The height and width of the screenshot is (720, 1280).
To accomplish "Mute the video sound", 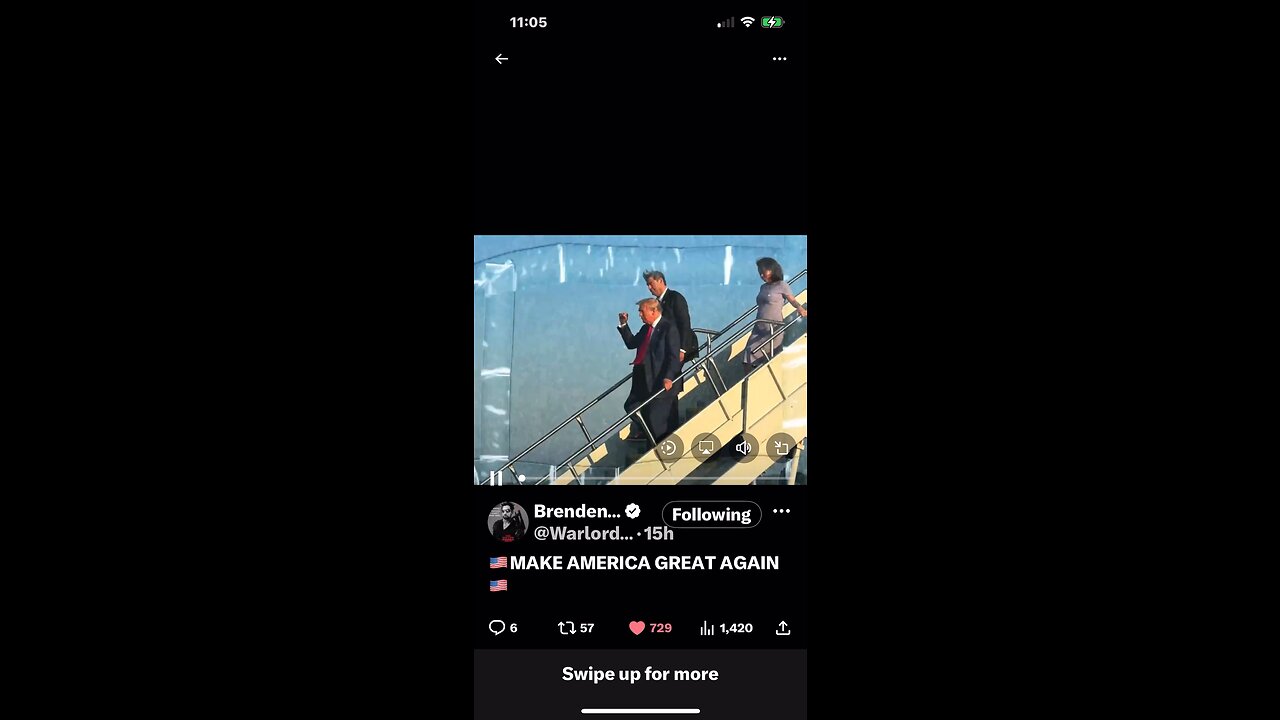I will point(743,448).
